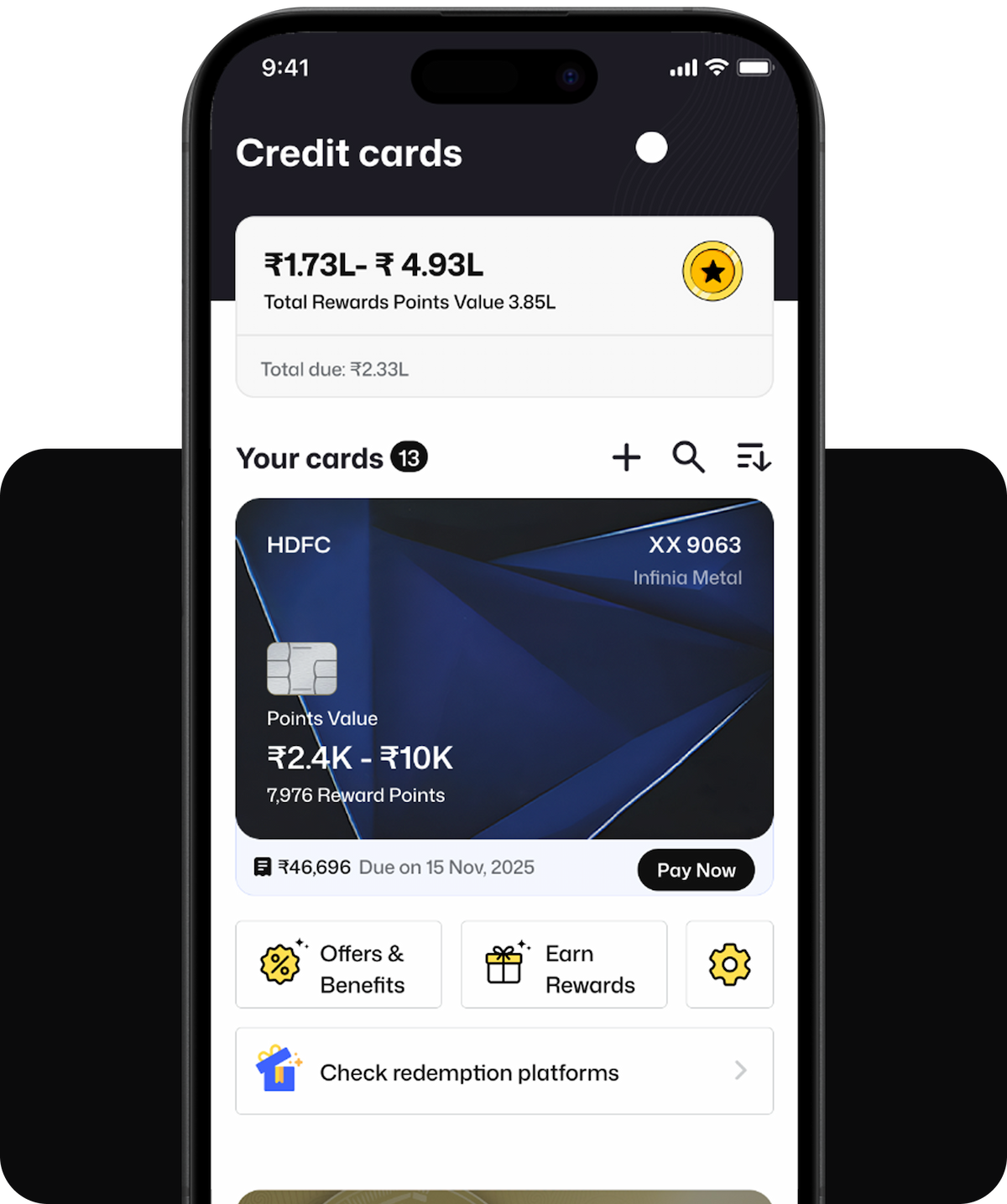The height and width of the screenshot is (1204, 1007).
Task: Tap the bill receipt icon near ₹46,696
Action: [263, 867]
